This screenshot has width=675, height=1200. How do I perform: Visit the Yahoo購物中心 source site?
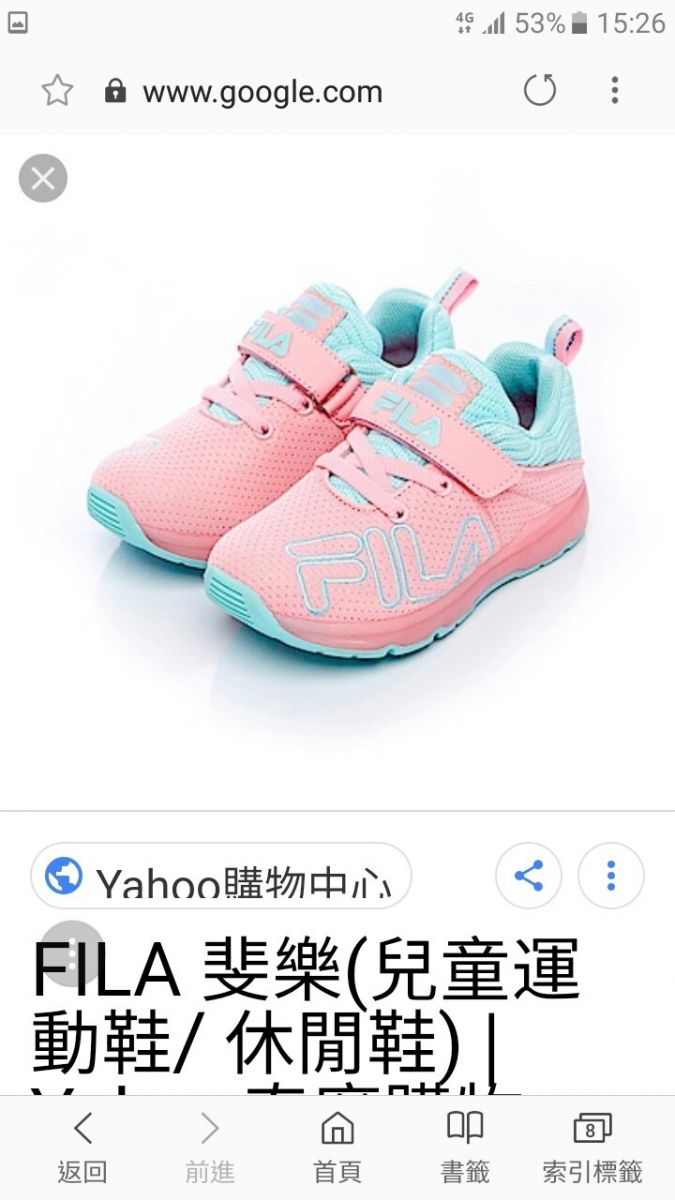point(221,877)
